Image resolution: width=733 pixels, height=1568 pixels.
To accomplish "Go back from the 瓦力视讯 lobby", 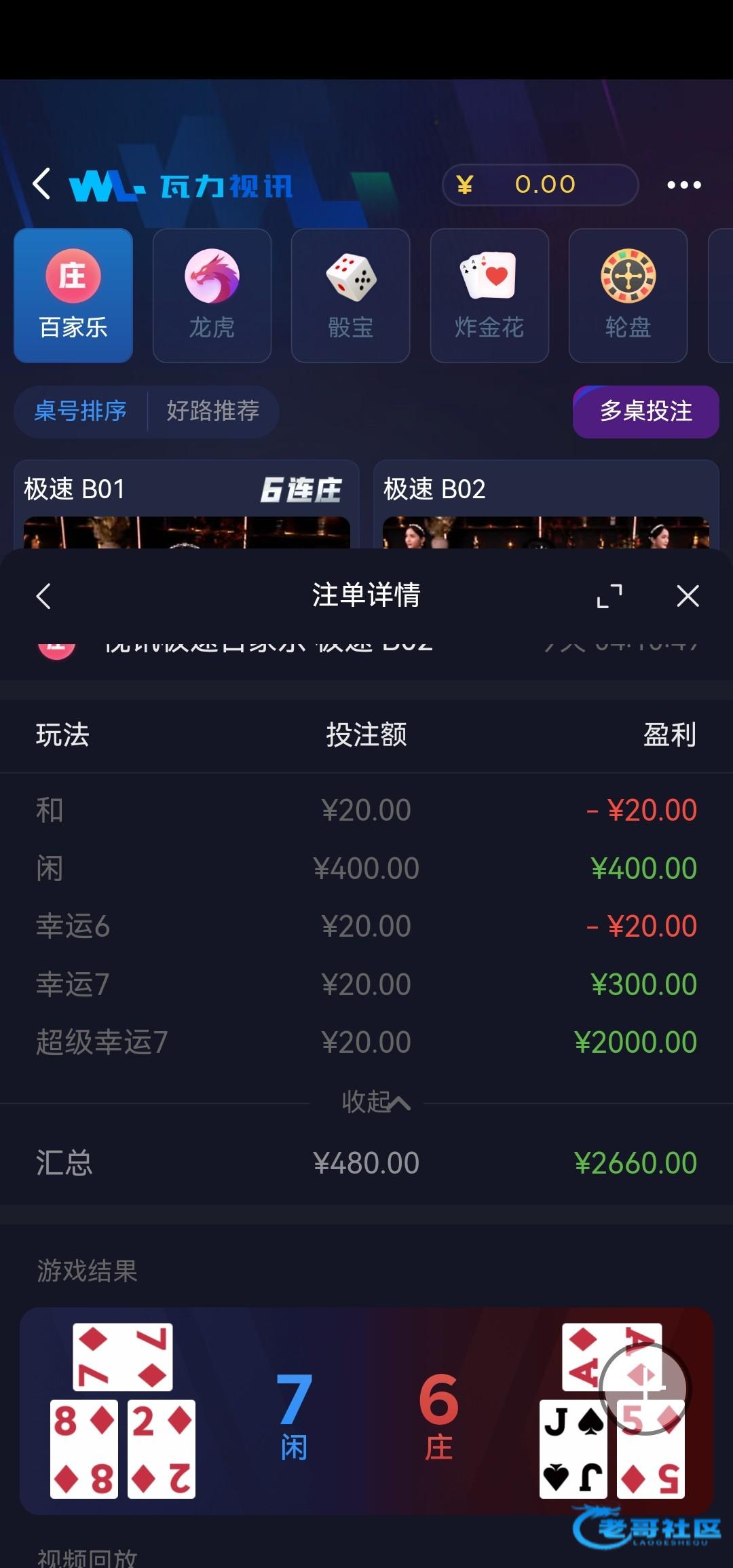I will click(x=41, y=184).
